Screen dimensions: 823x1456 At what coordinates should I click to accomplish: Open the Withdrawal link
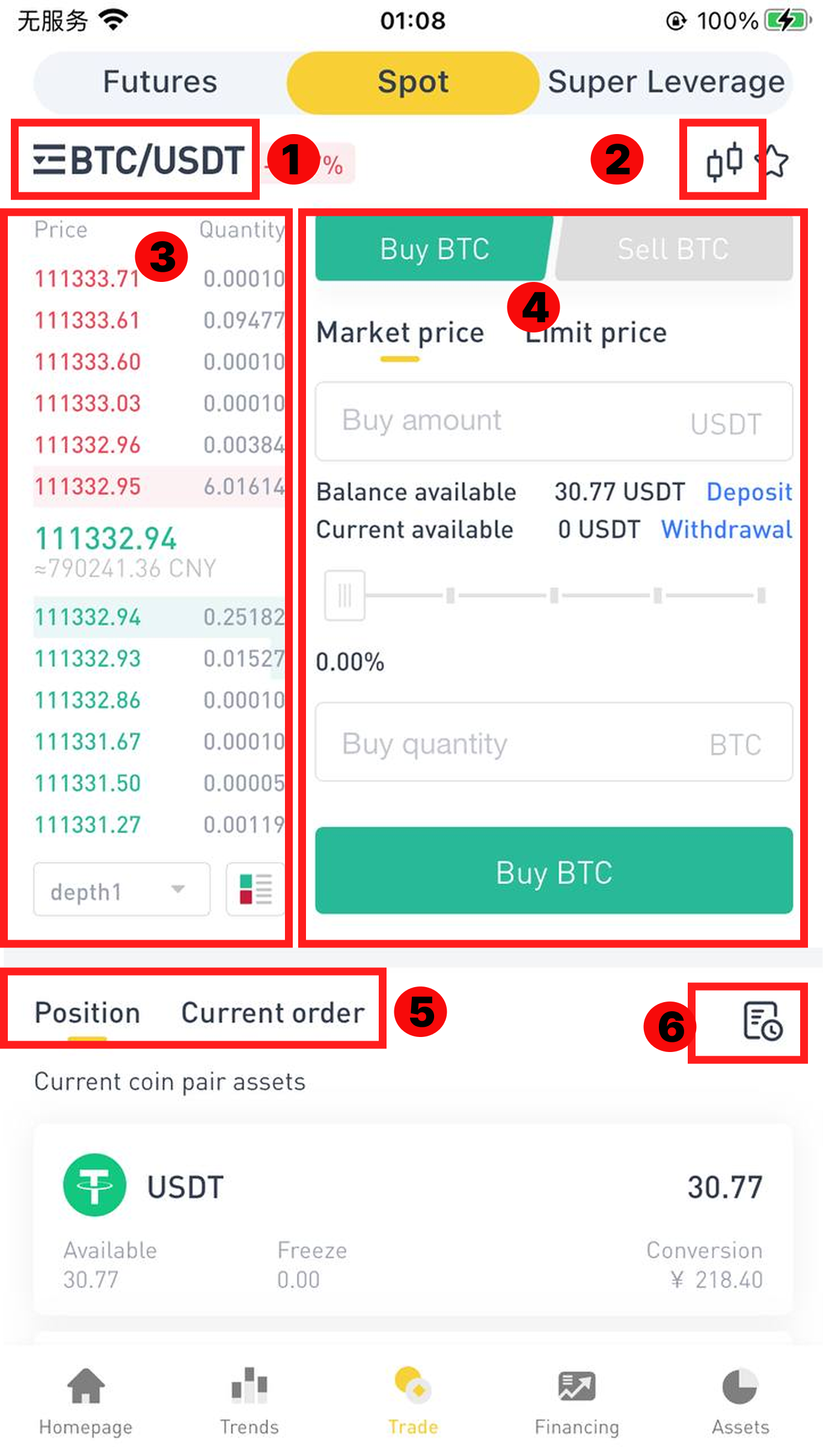[x=726, y=530]
